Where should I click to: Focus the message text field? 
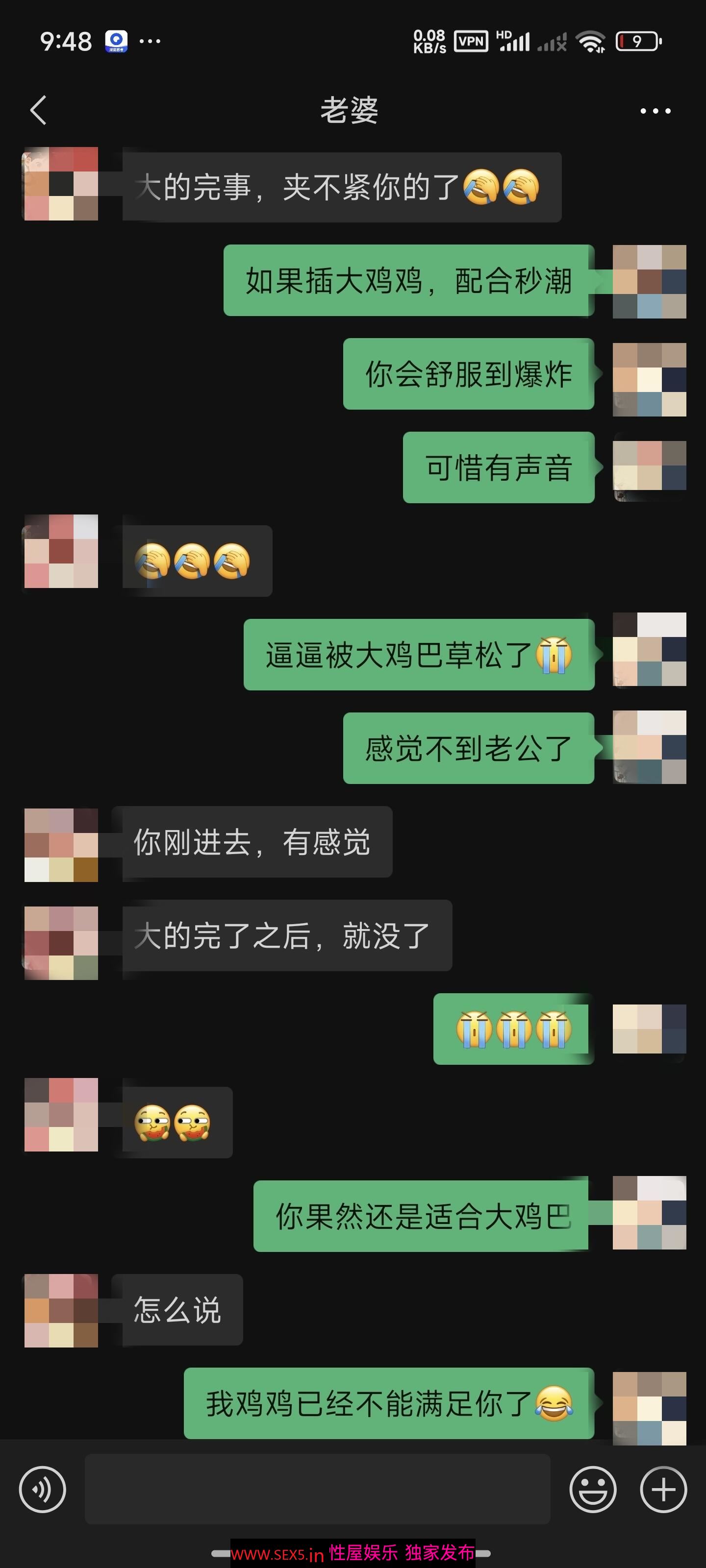317,1489
